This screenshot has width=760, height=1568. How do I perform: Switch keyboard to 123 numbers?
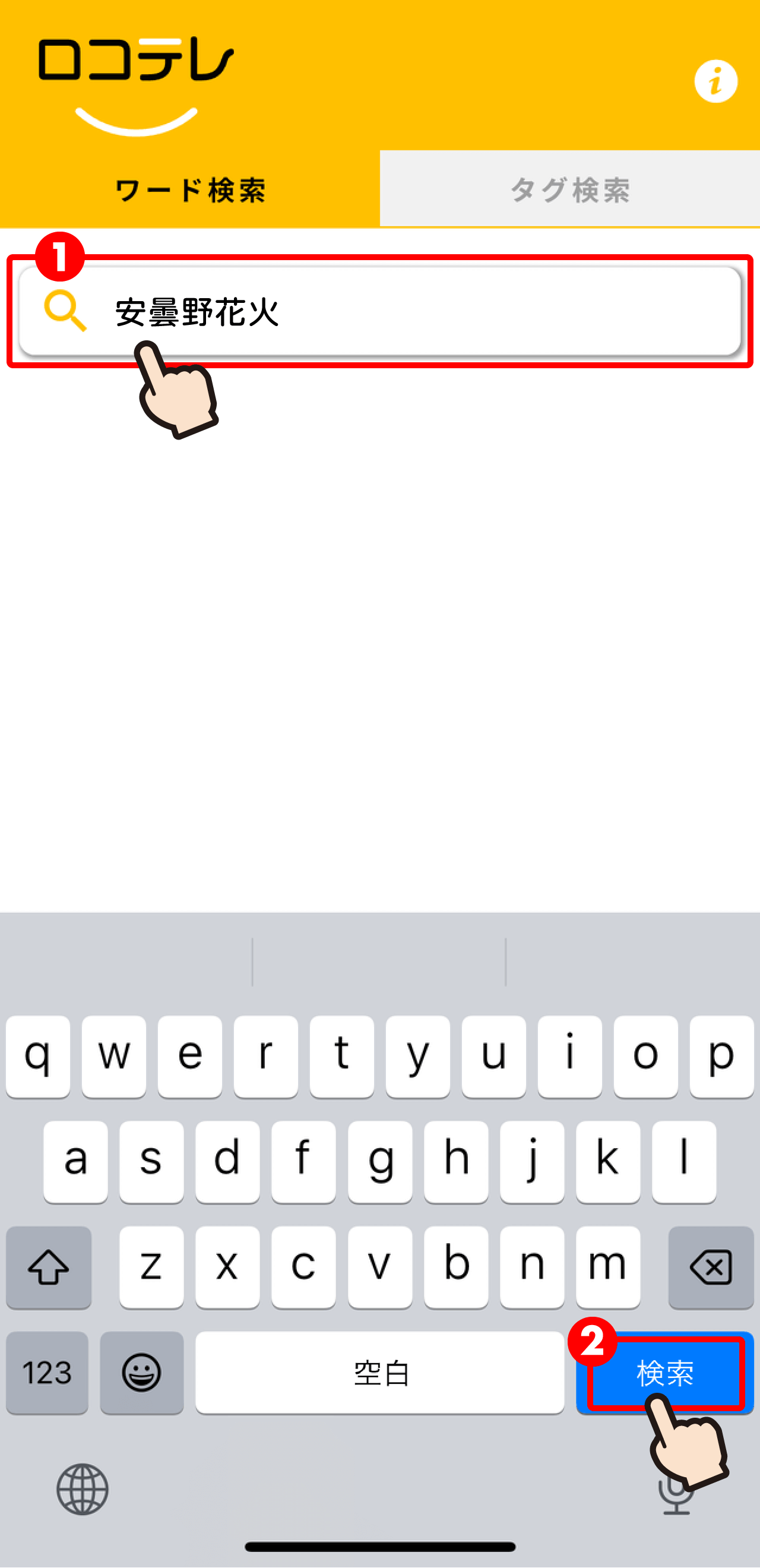coord(47,1373)
